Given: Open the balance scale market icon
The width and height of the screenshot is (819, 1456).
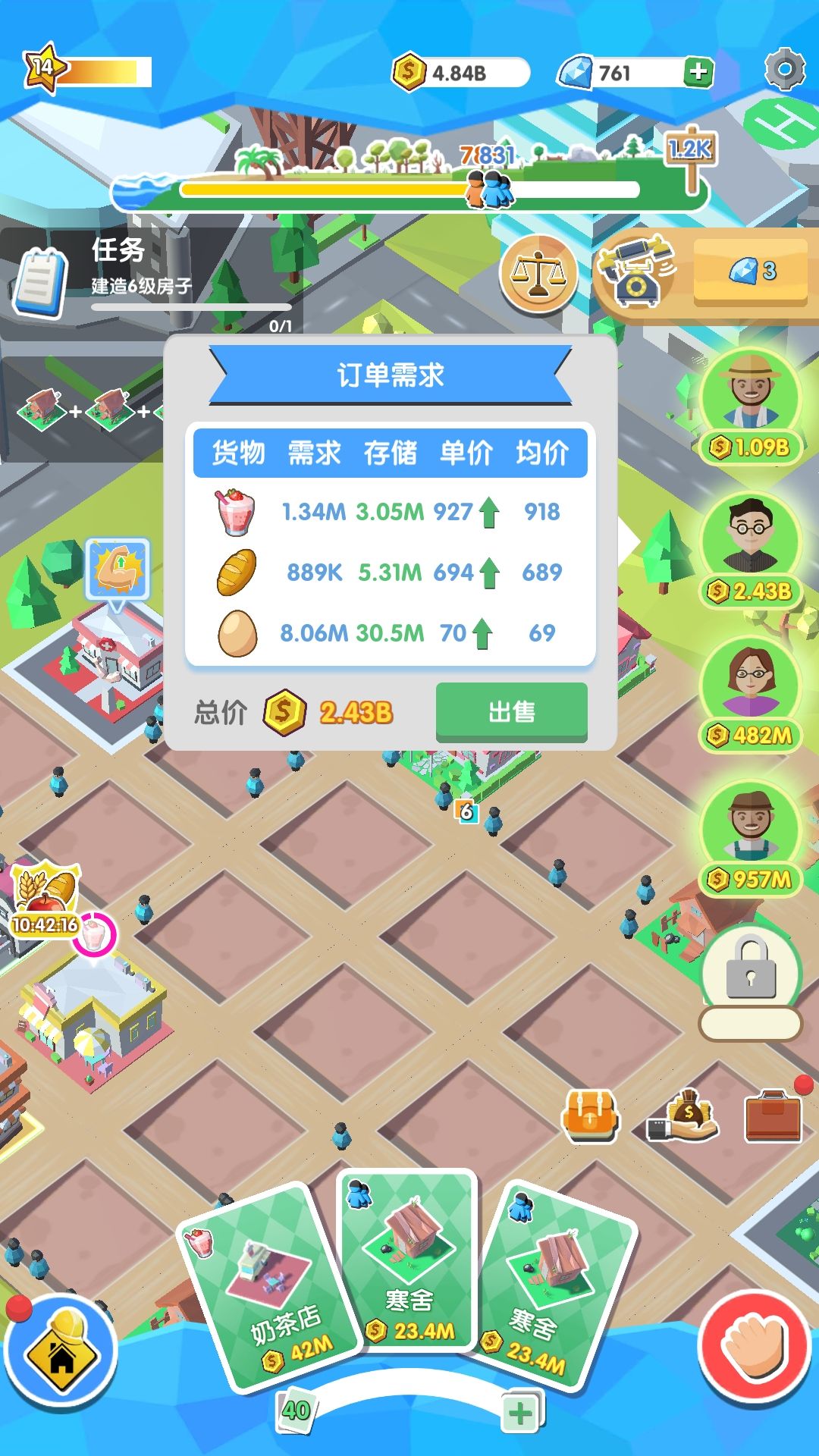Looking at the screenshot, I should (x=538, y=274).
